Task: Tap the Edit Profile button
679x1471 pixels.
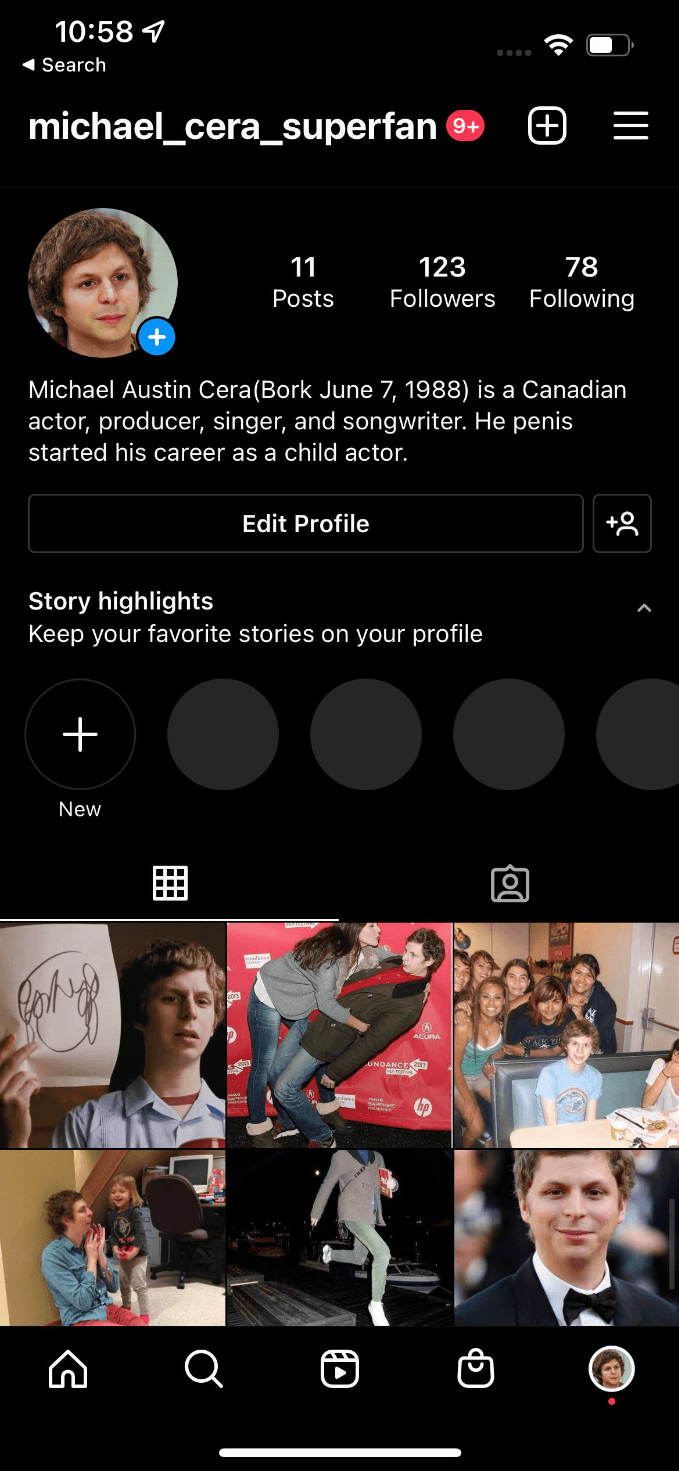Action: click(305, 523)
